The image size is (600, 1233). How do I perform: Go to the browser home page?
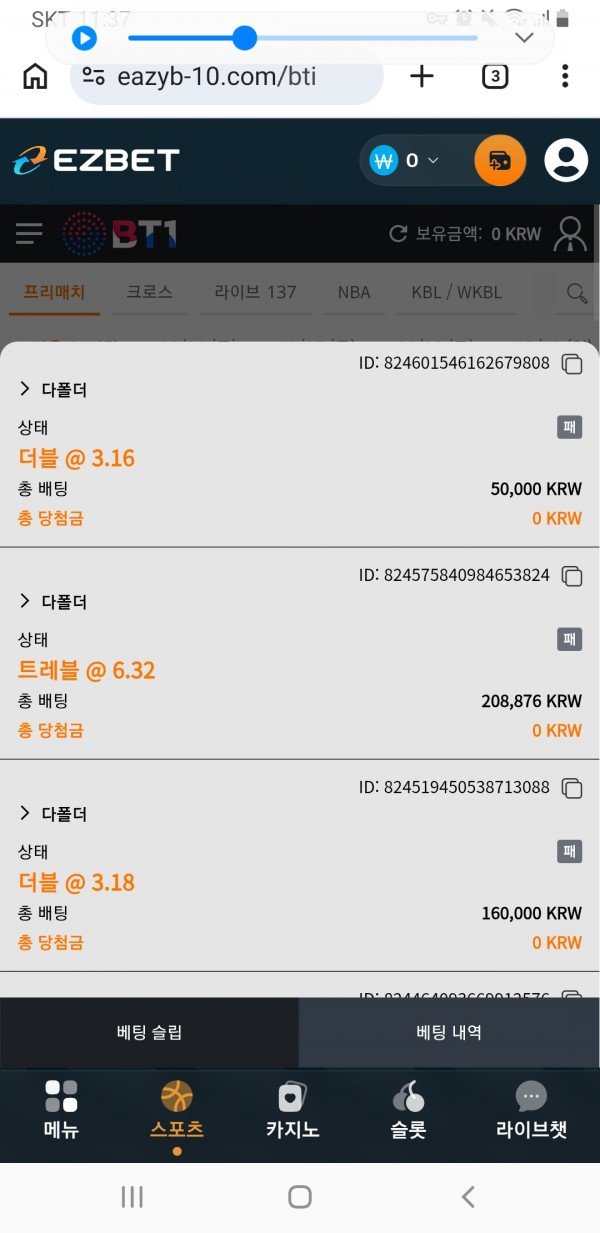(x=35, y=76)
